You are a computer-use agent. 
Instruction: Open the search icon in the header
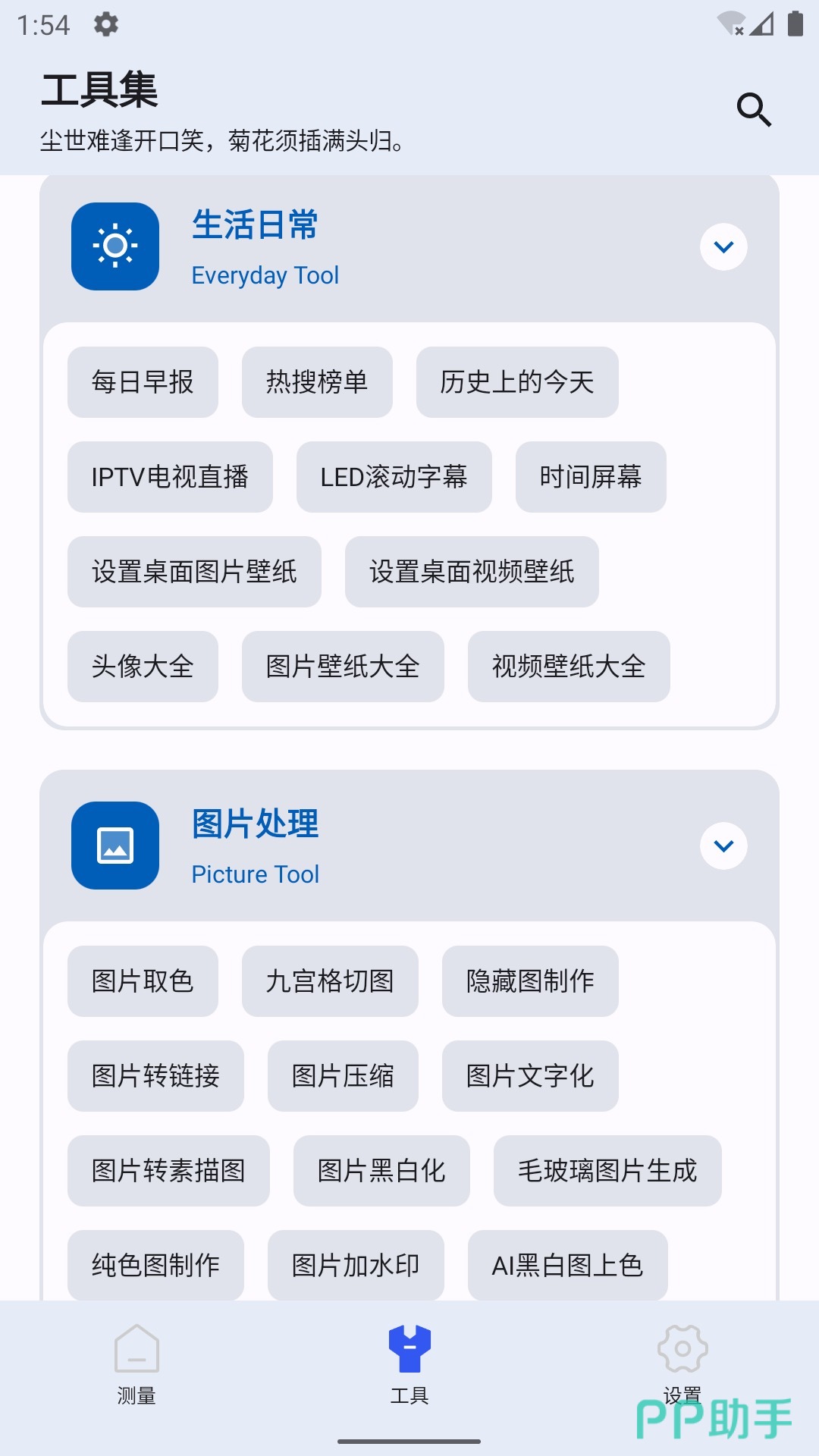coord(754,110)
